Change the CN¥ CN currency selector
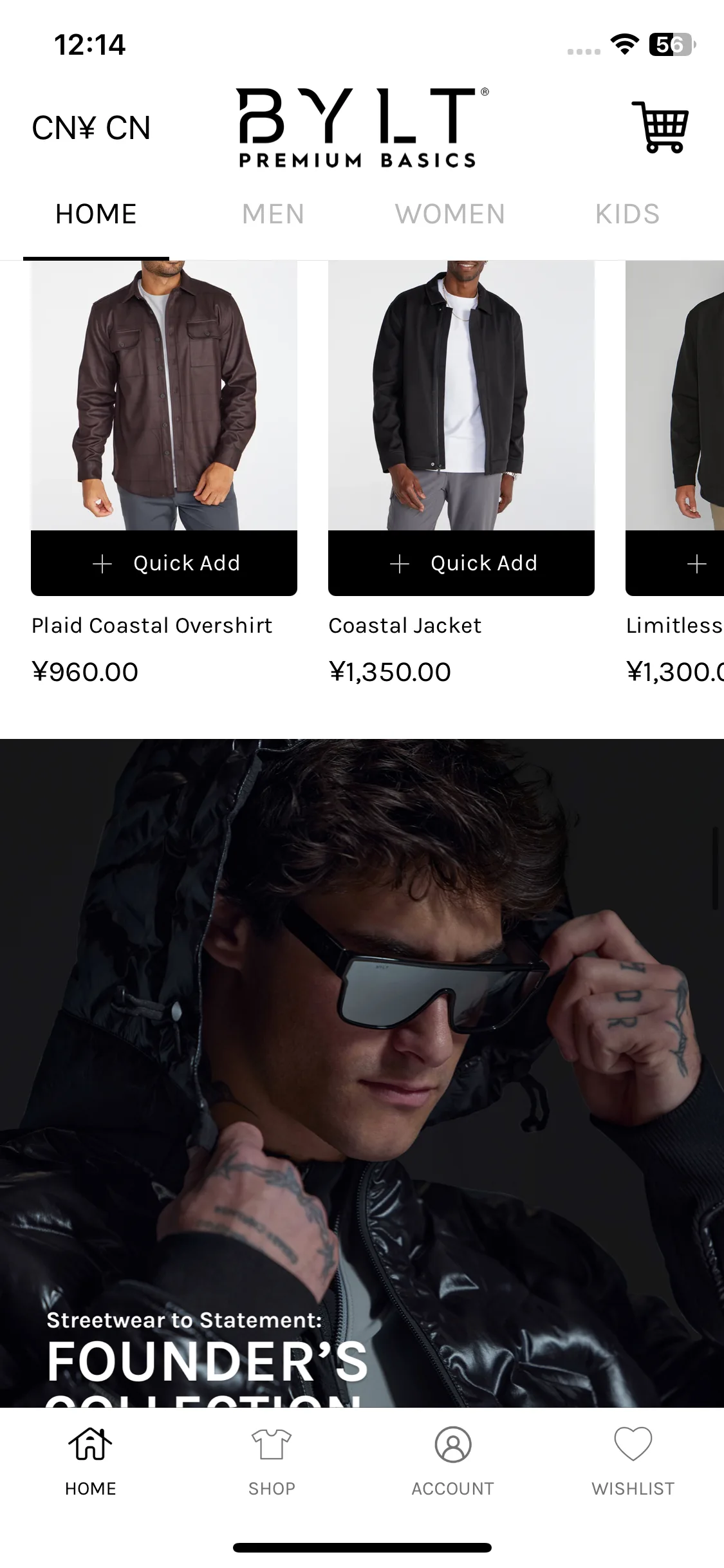The height and width of the screenshot is (1568, 724). tap(91, 128)
